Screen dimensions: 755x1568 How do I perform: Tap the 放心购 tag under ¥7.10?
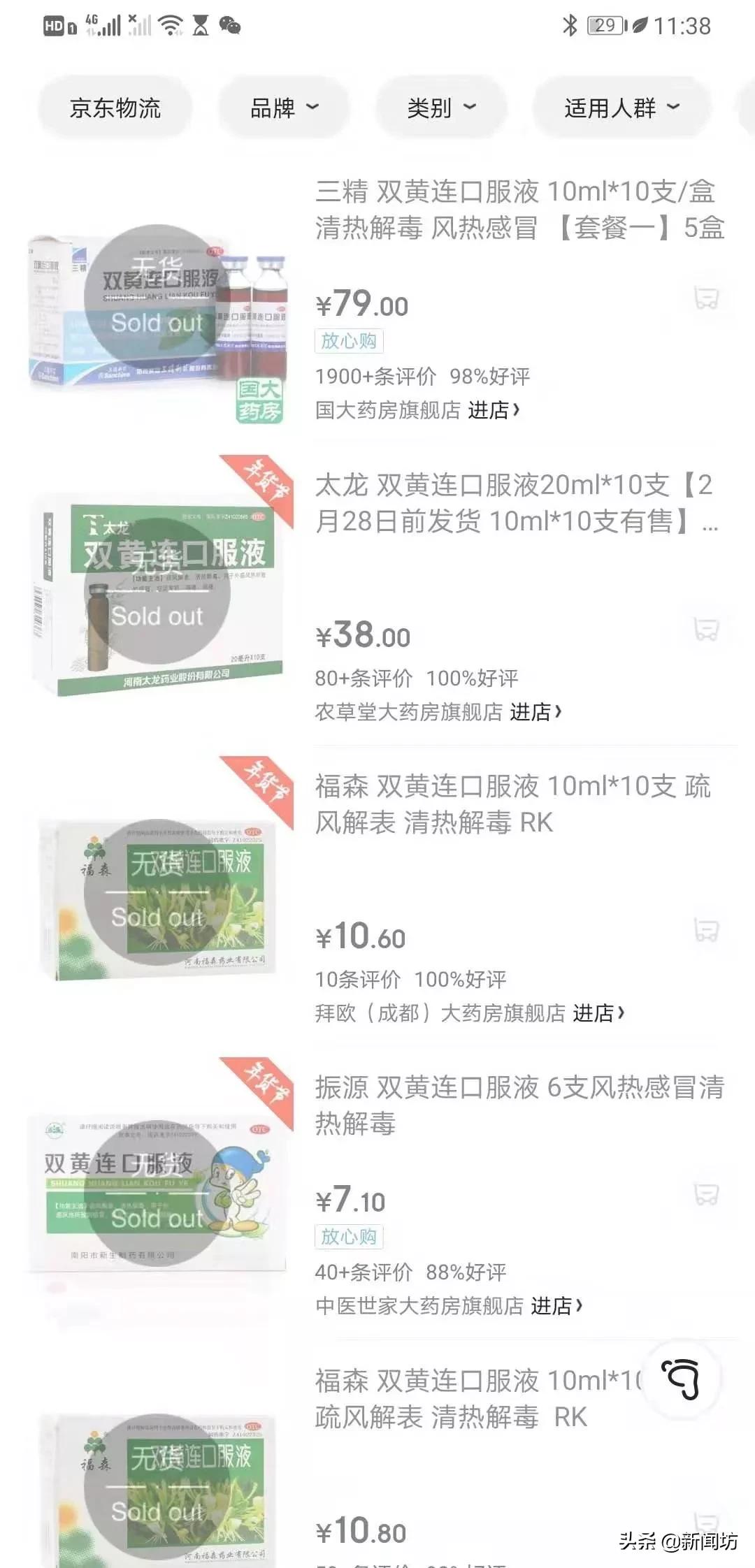(349, 1237)
